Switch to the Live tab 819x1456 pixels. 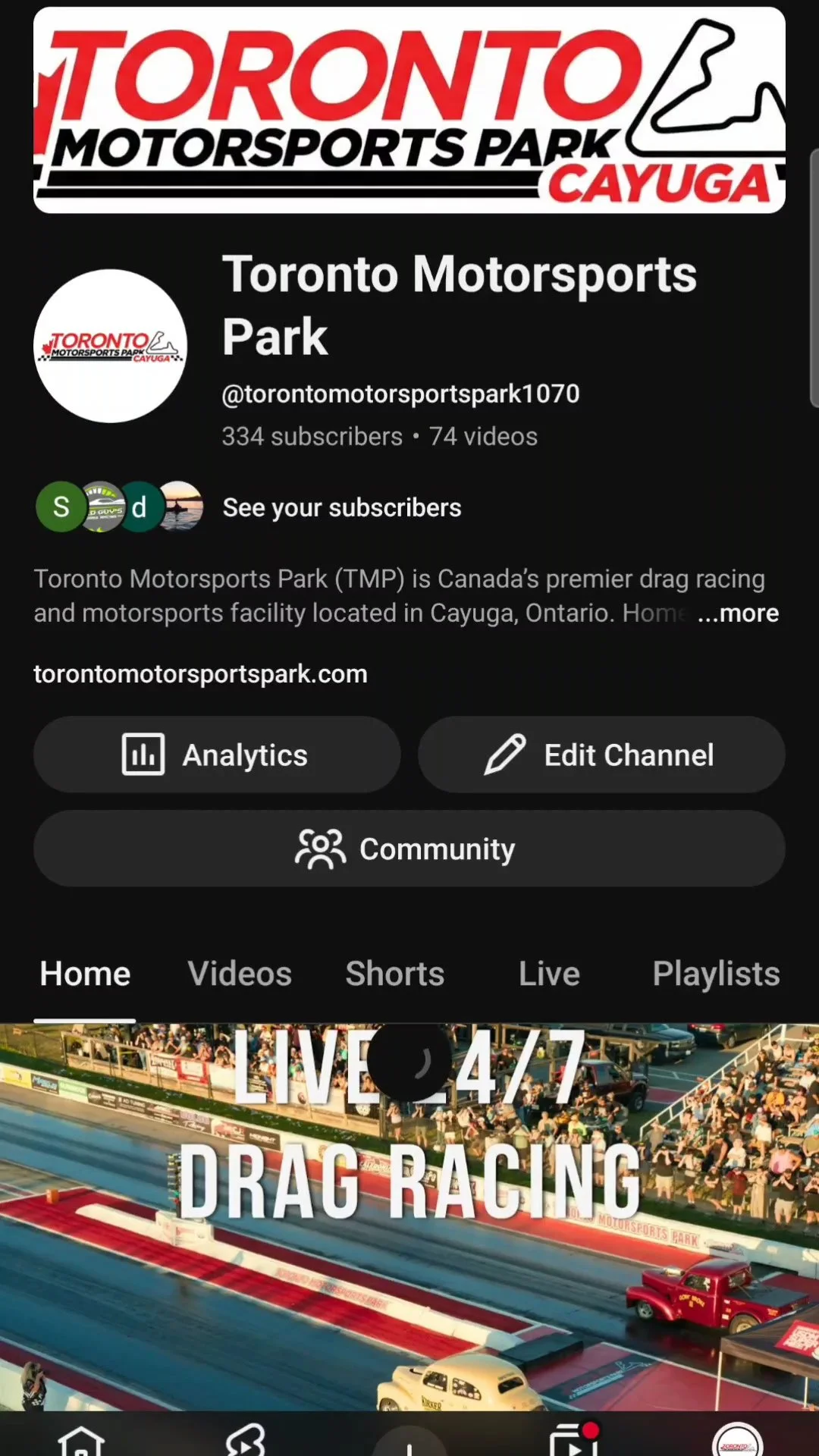pyautogui.click(x=549, y=974)
